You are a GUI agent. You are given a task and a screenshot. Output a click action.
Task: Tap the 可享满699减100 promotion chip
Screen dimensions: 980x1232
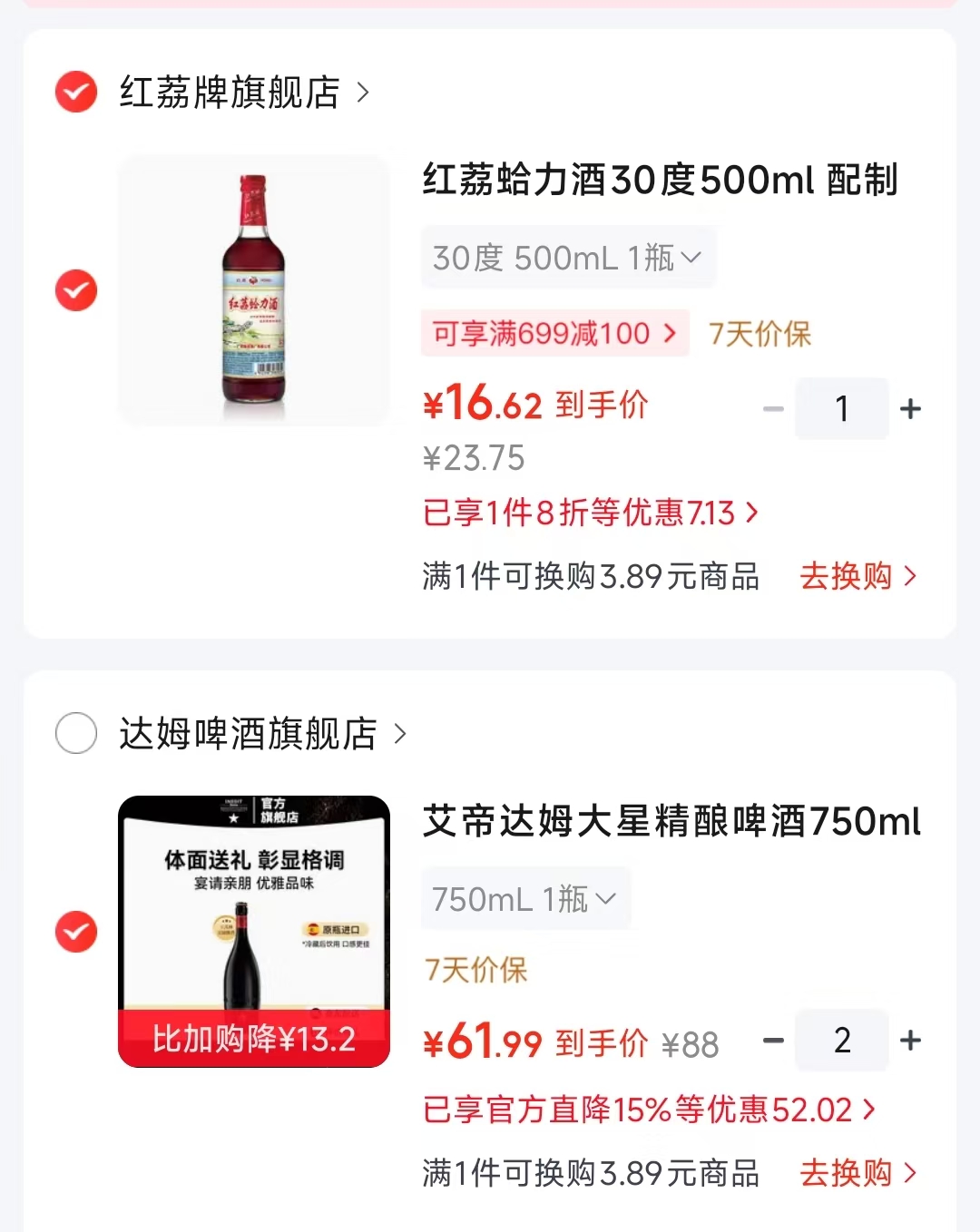[x=554, y=333]
